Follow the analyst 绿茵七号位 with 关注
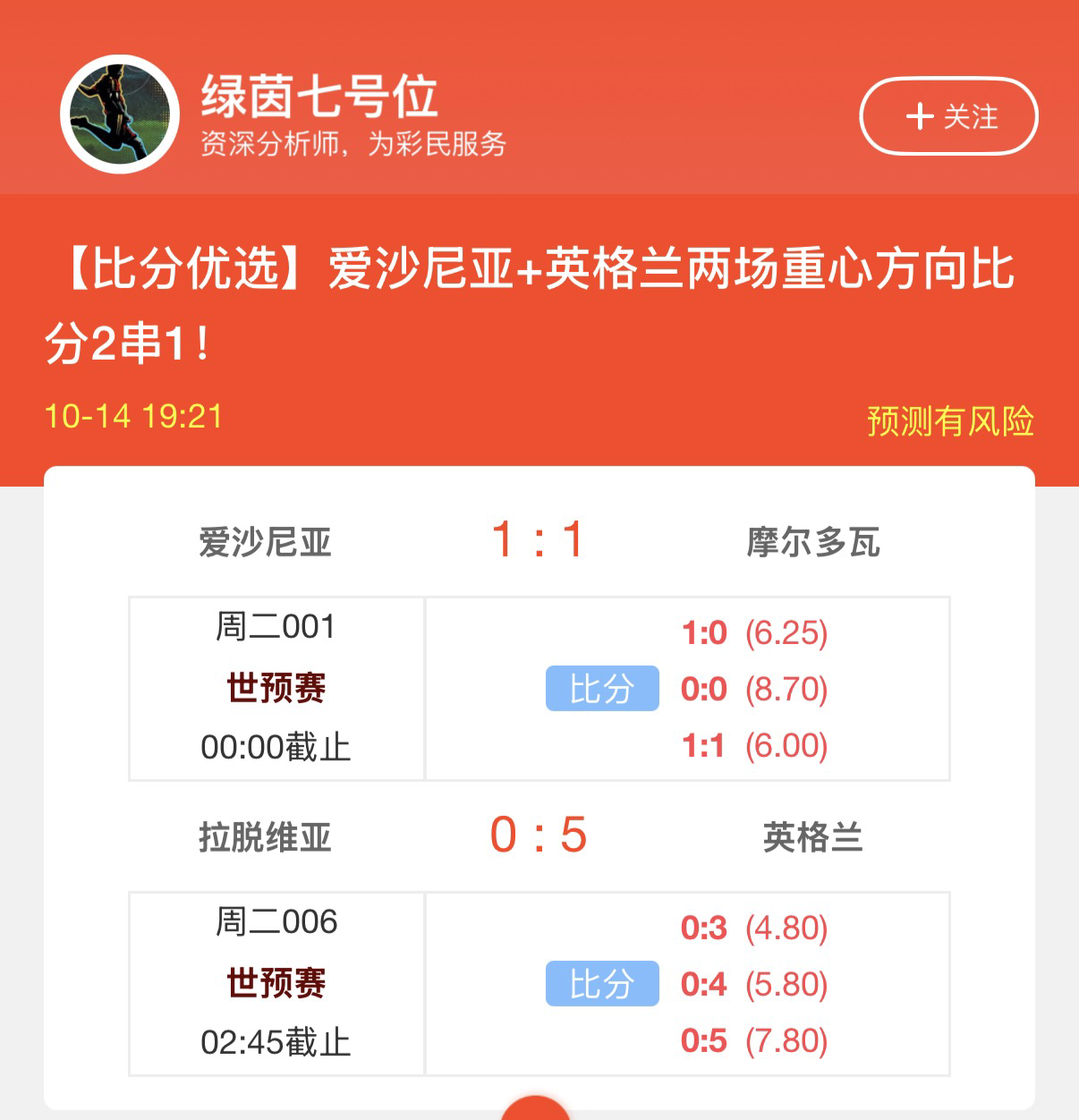1079x1120 pixels. click(948, 116)
